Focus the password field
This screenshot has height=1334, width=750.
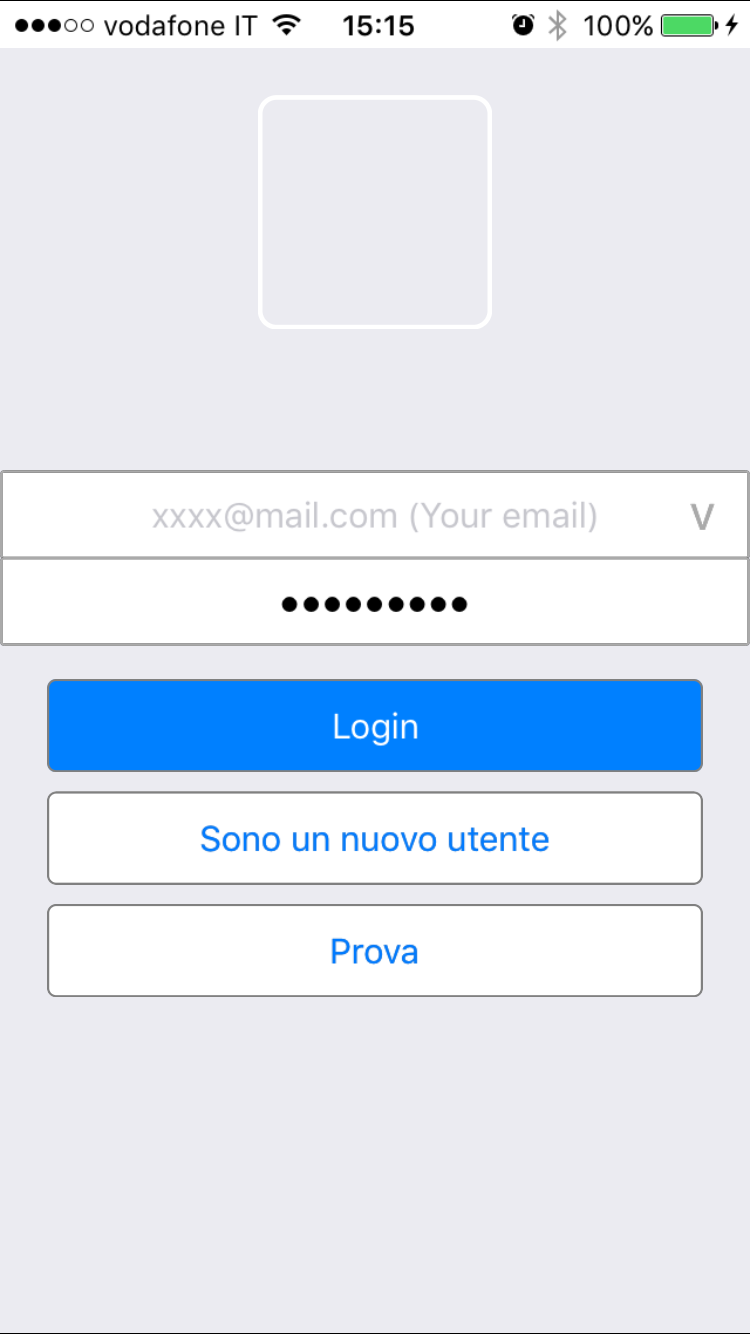pos(375,602)
